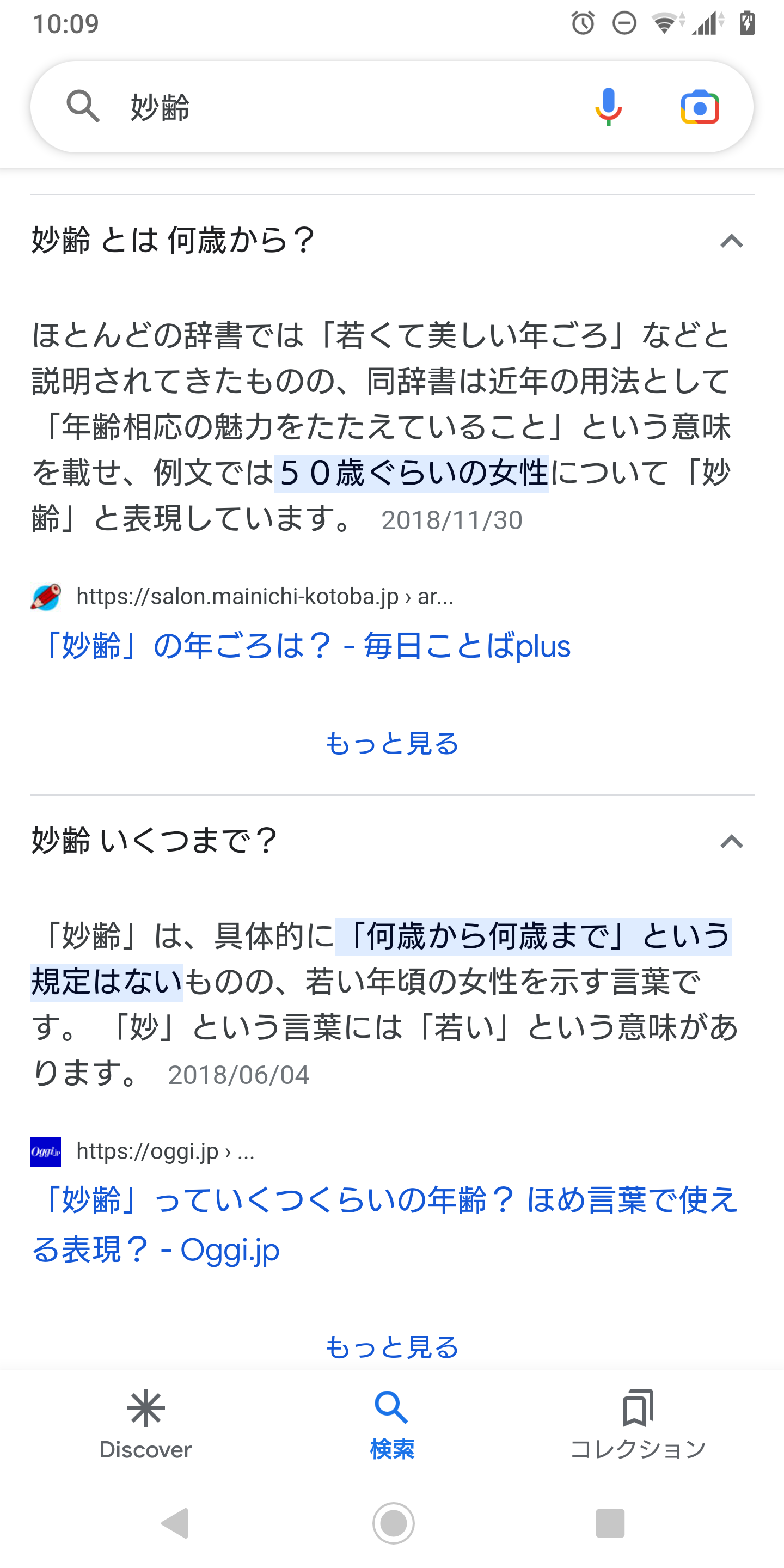Tap もっと見る under the 毎日ことばplus result

pyautogui.click(x=392, y=743)
